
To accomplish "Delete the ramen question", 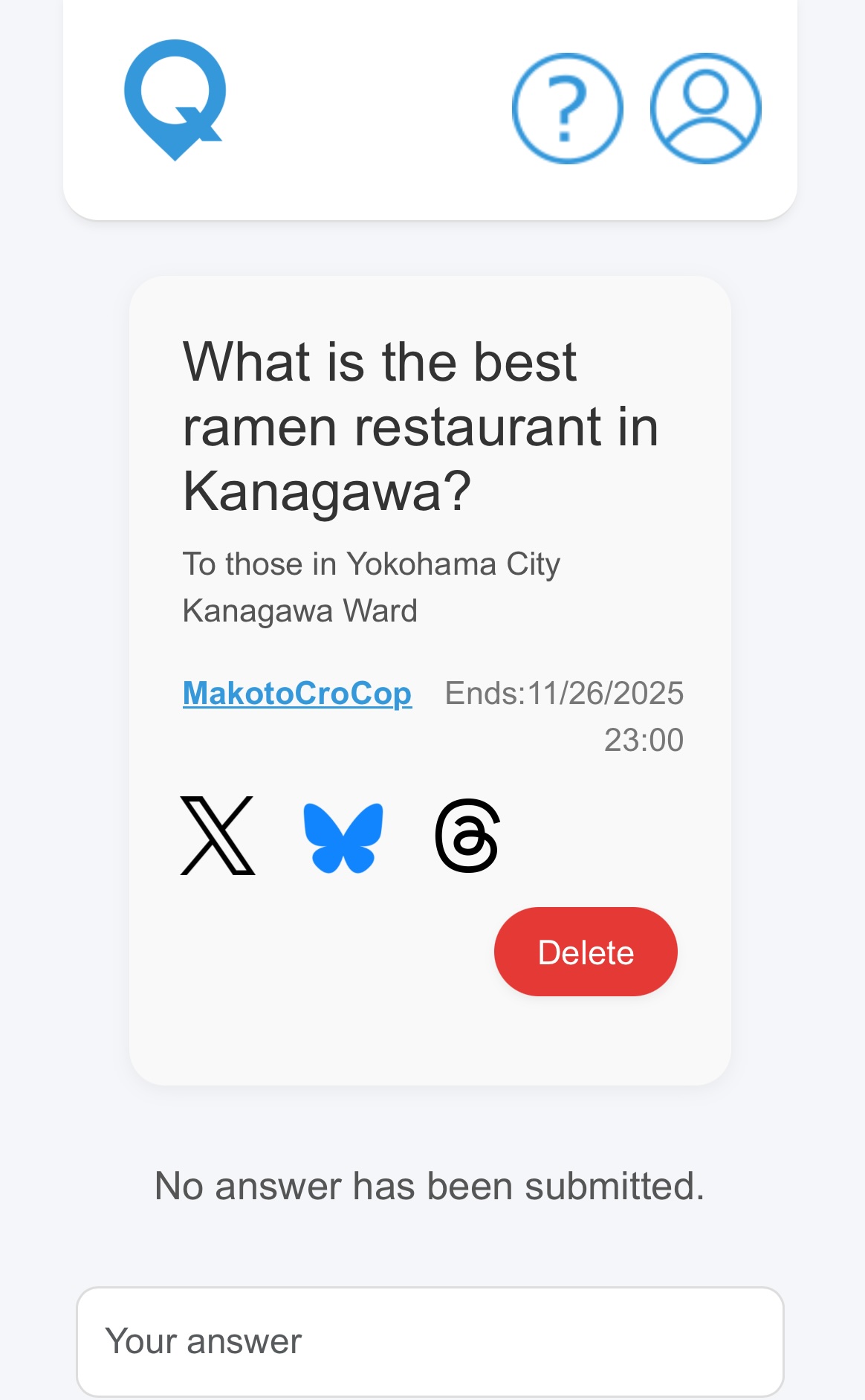I will 586,952.
